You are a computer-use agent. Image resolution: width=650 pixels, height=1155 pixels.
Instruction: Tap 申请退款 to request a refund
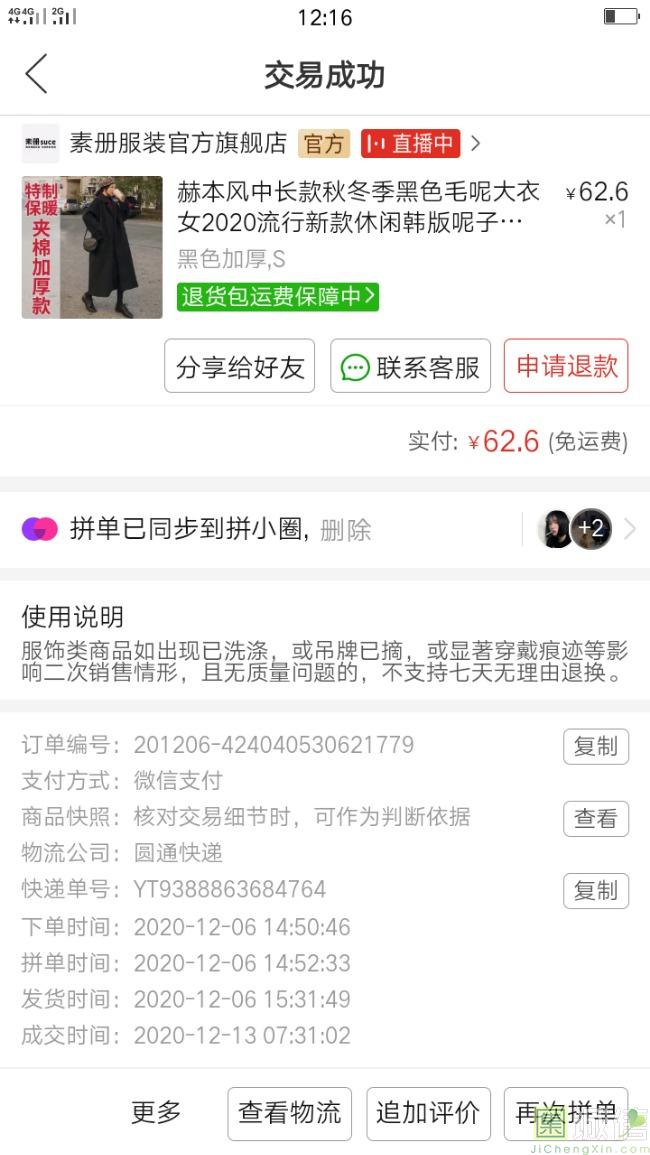click(x=566, y=366)
